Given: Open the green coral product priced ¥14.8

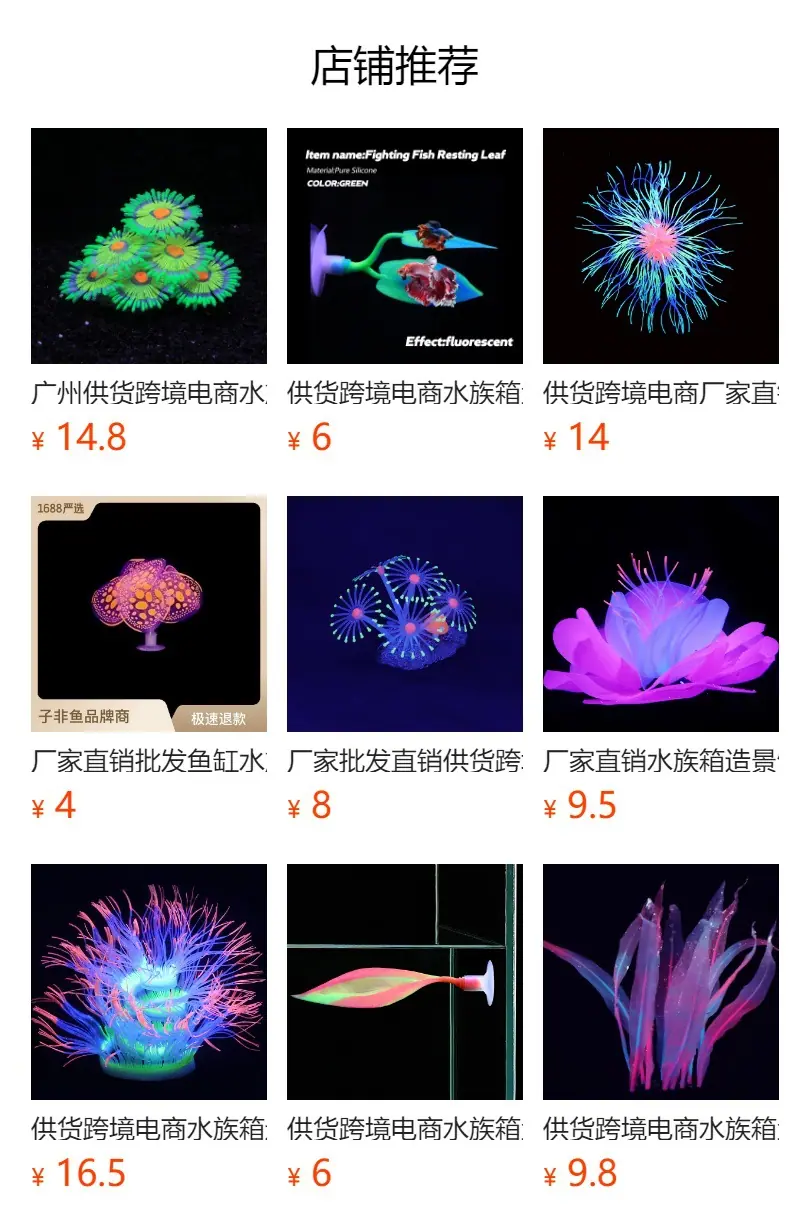Looking at the screenshot, I should point(149,246).
